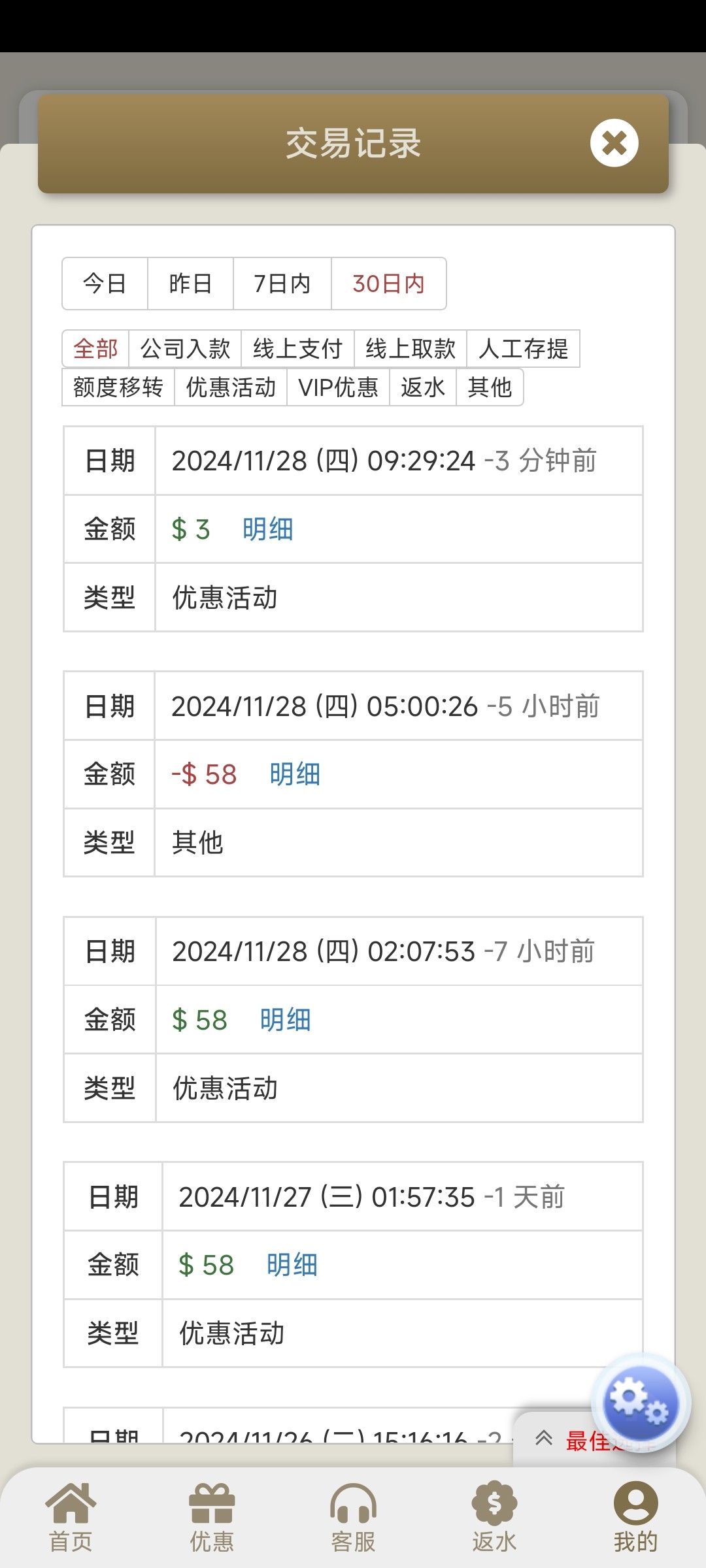
Task: Filter by 额度移转
Action: coord(118,387)
